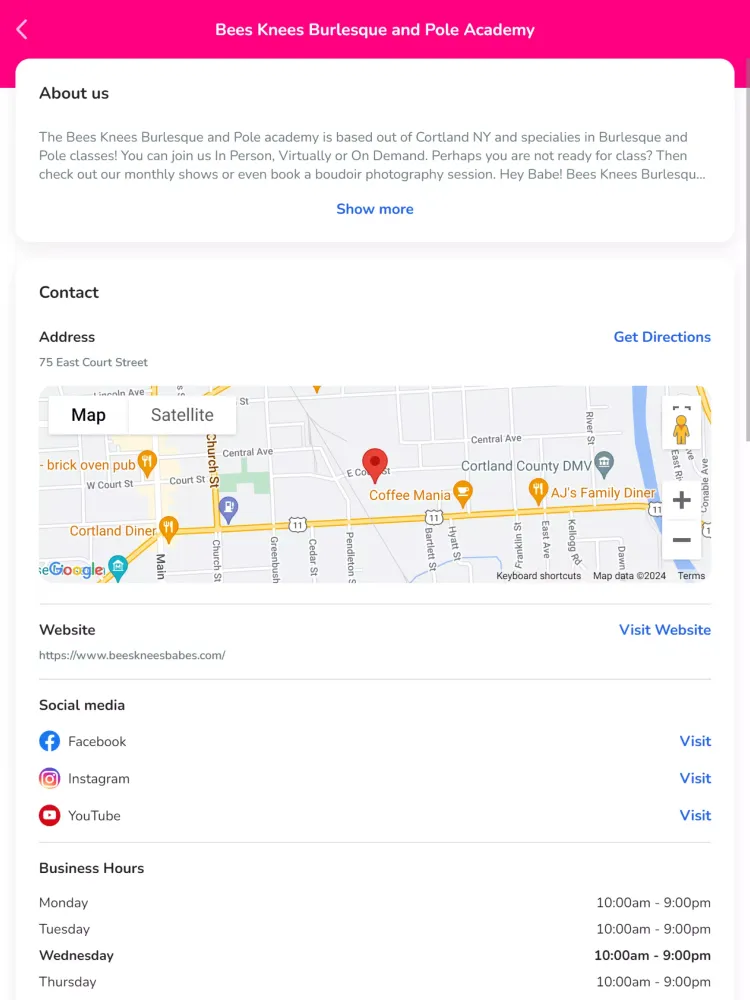Tap the red location pin on map
This screenshot has width=750, height=1000.
(375, 464)
